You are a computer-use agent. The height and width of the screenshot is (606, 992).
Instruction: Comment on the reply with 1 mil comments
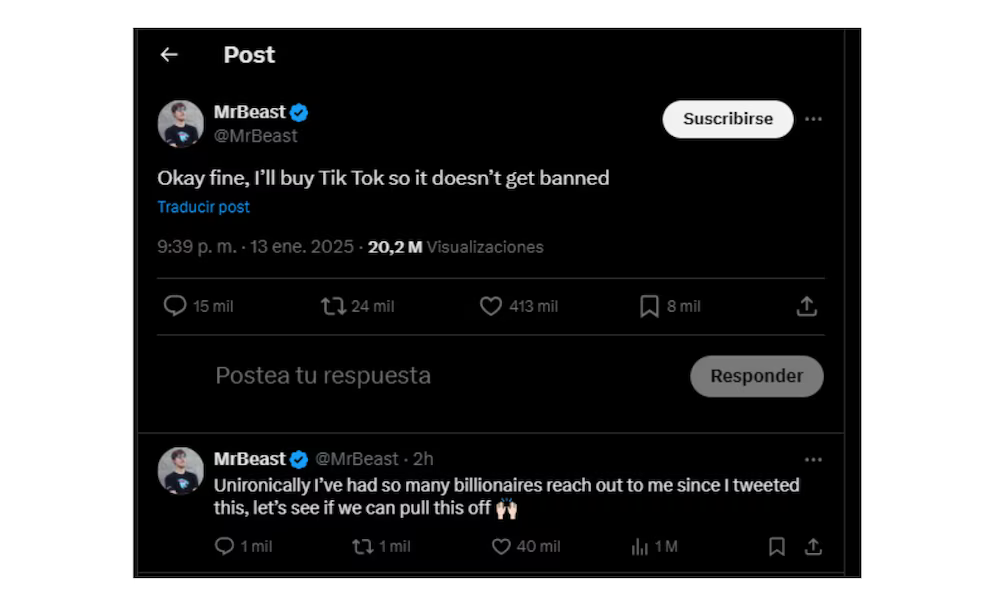tap(225, 546)
